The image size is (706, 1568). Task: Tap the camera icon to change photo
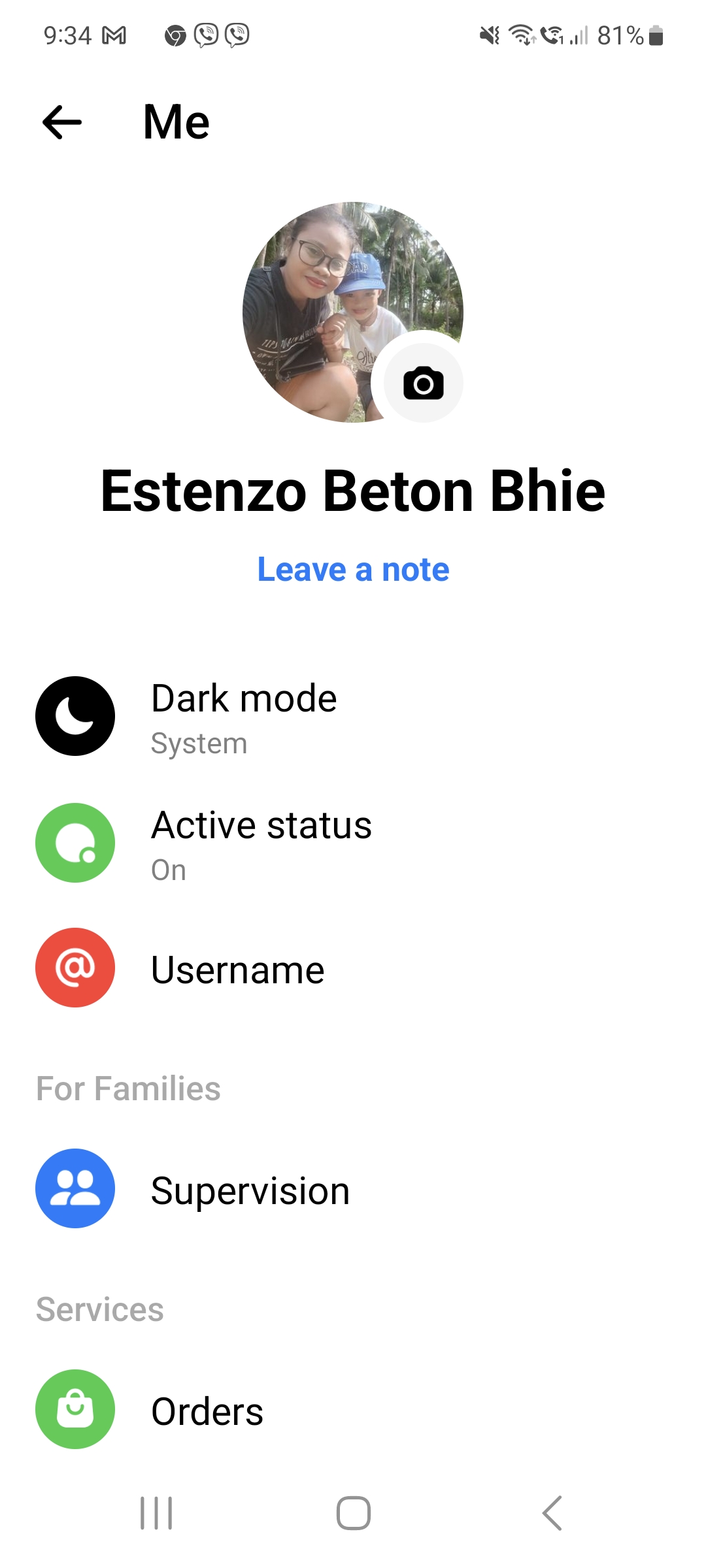423,383
